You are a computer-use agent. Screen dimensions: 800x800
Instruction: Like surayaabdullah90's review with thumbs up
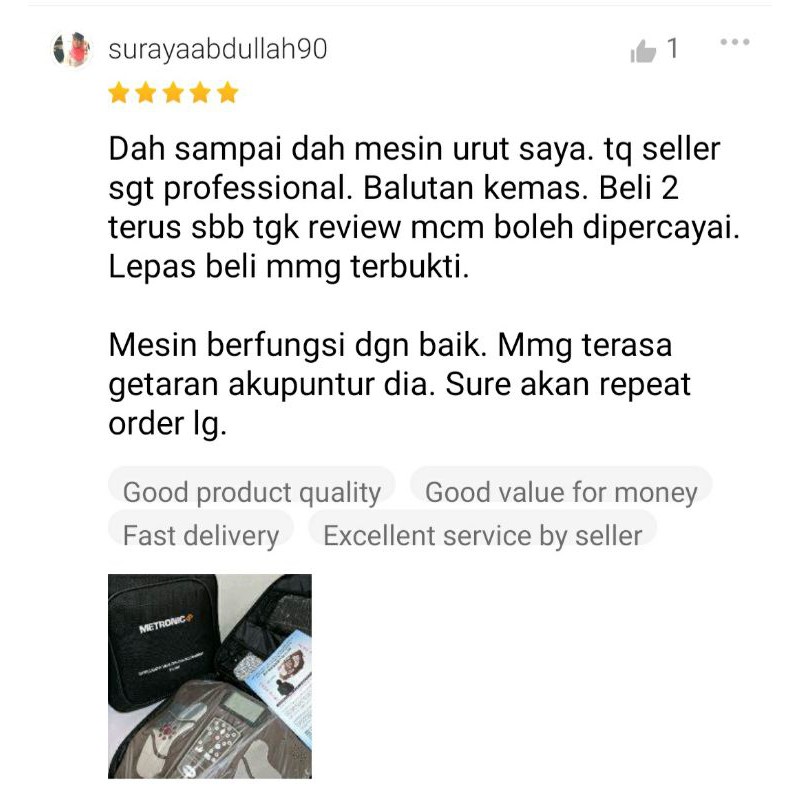tap(643, 51)
